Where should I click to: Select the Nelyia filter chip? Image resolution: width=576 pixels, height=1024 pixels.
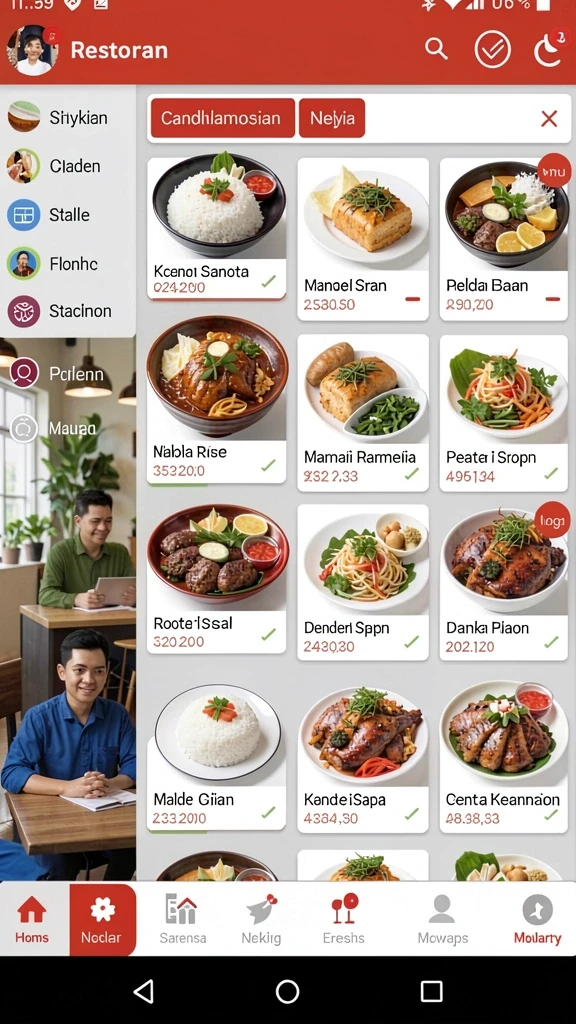pyautogui.click(x=332, y=118)
